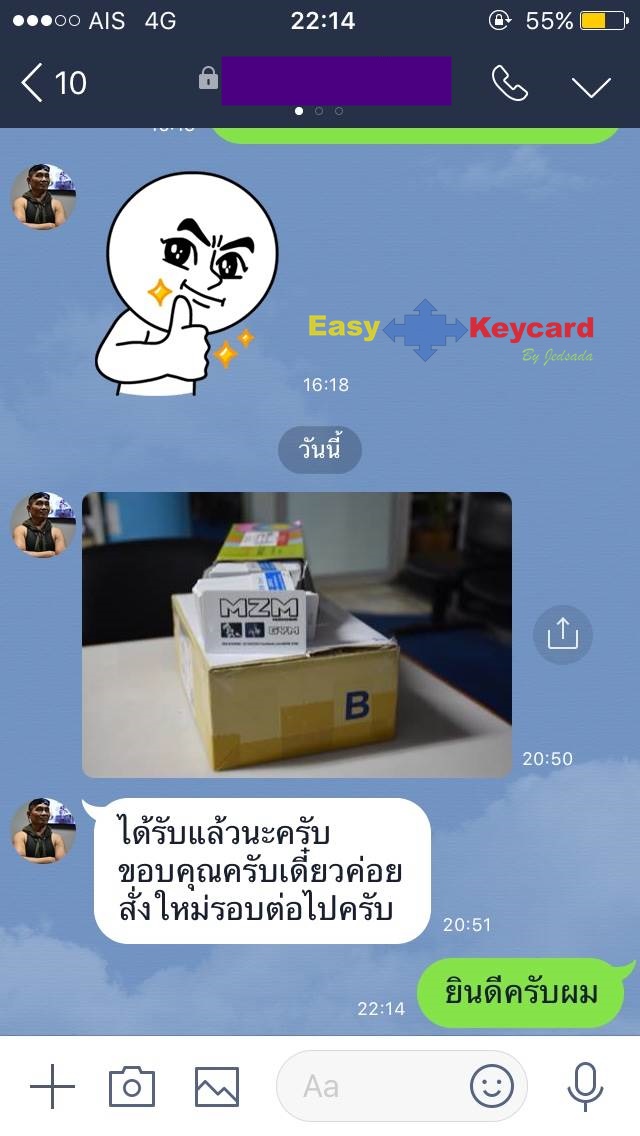Image resolution: width=640 pixels, height=1136 pixels.
Task: Open the photo gallery picker
Action: 216,1085
